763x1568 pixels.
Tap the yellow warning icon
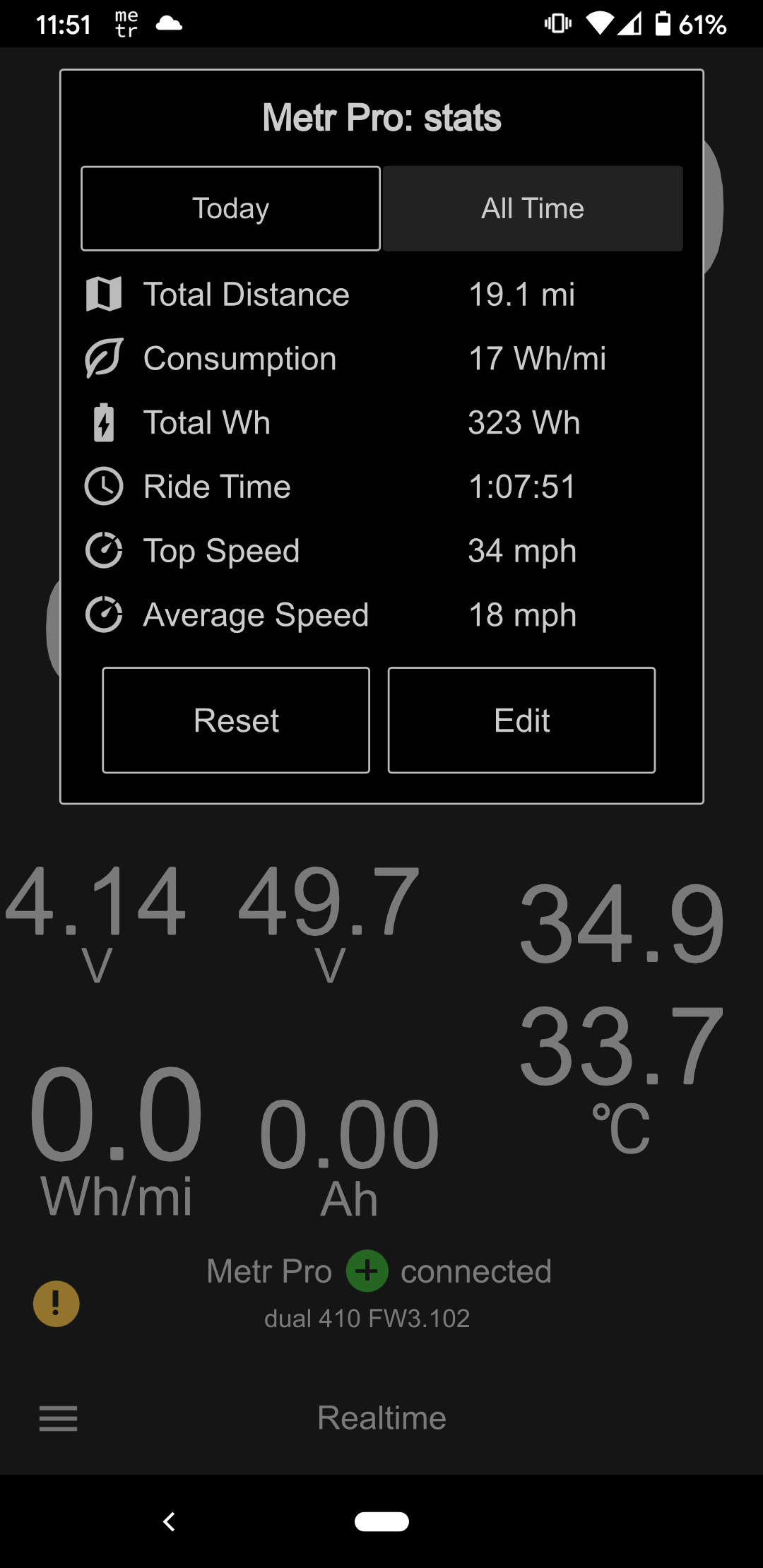(x=57, y=1303)
